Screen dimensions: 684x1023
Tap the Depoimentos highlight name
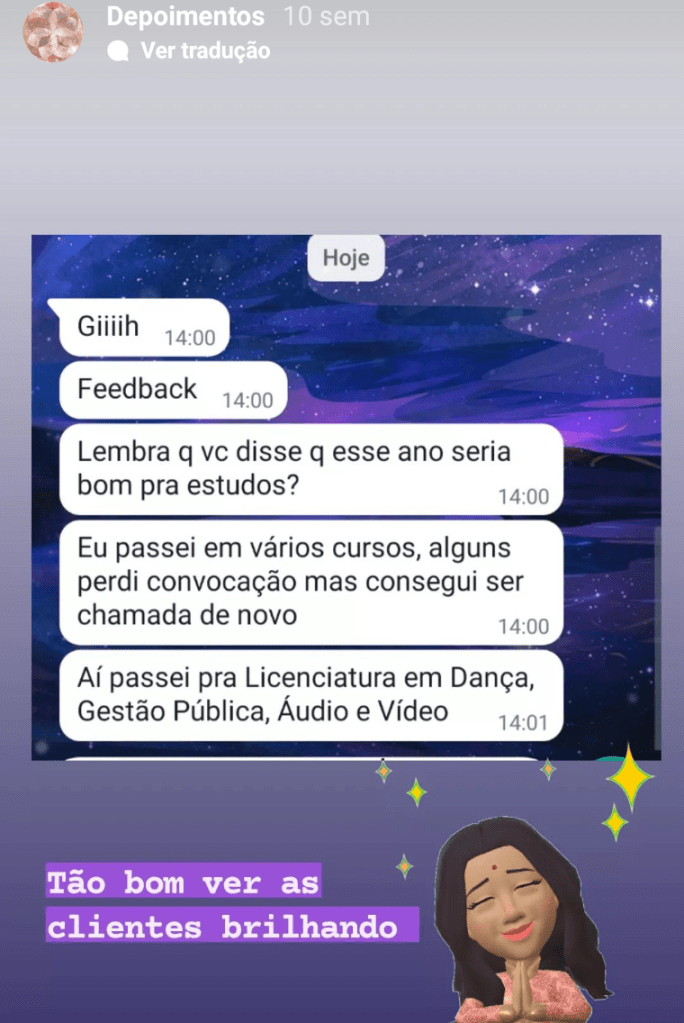(186, 17)
